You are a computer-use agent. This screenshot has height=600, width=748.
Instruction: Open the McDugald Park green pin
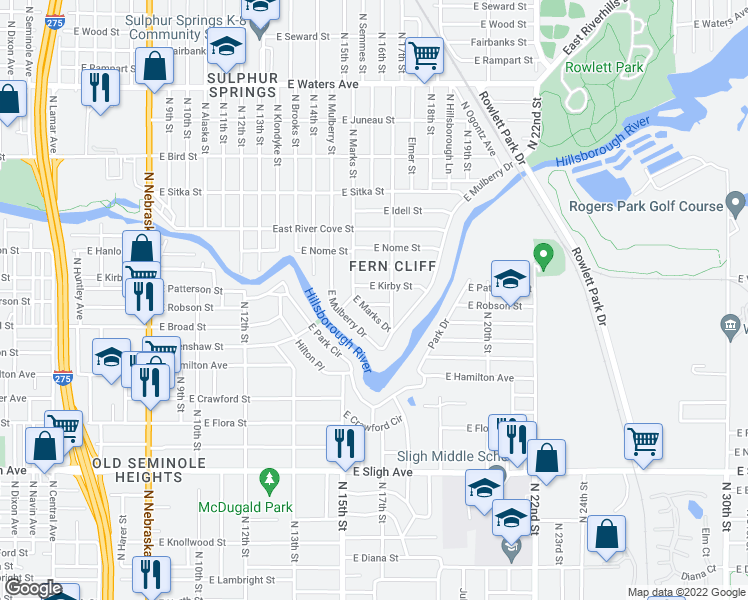(267, 479)
